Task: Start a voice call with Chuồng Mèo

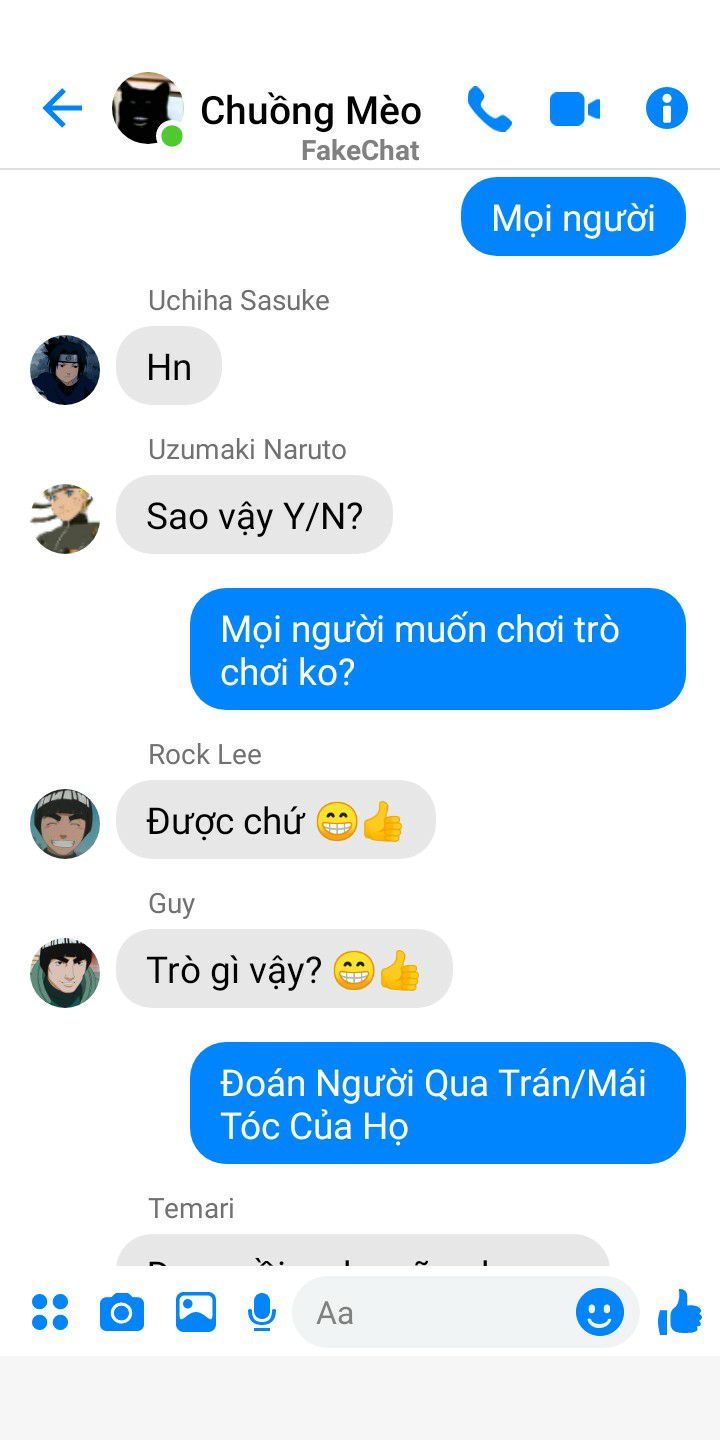Action: click(489, 109)
